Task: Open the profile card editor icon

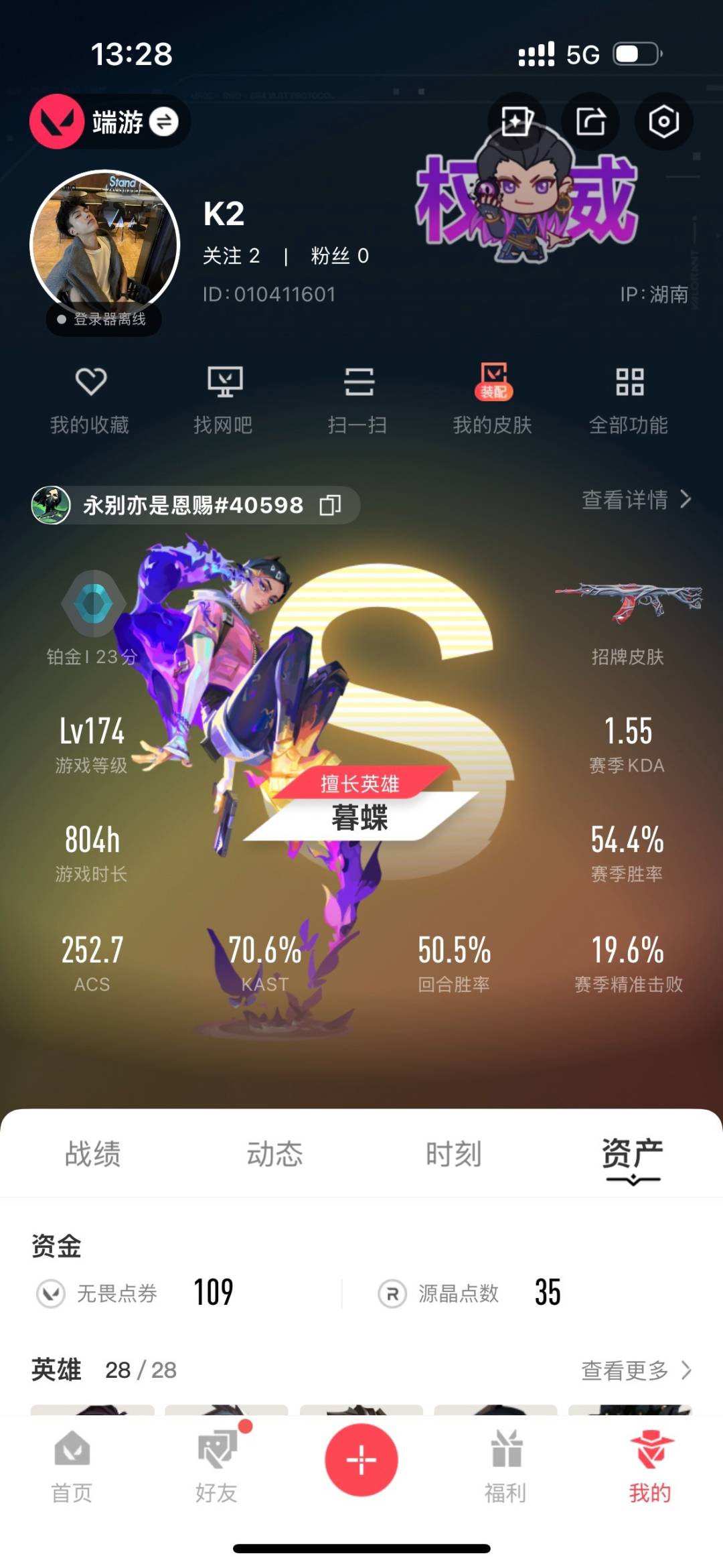Action: [517, 122]
